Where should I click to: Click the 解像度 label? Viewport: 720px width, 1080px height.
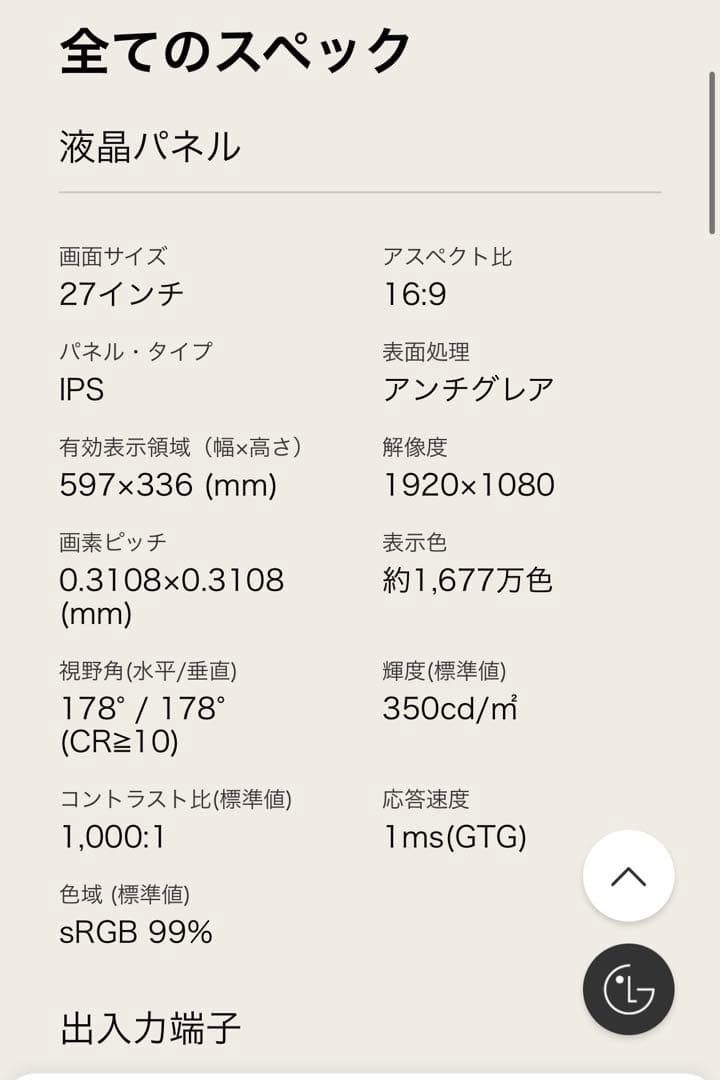[410, 447]
